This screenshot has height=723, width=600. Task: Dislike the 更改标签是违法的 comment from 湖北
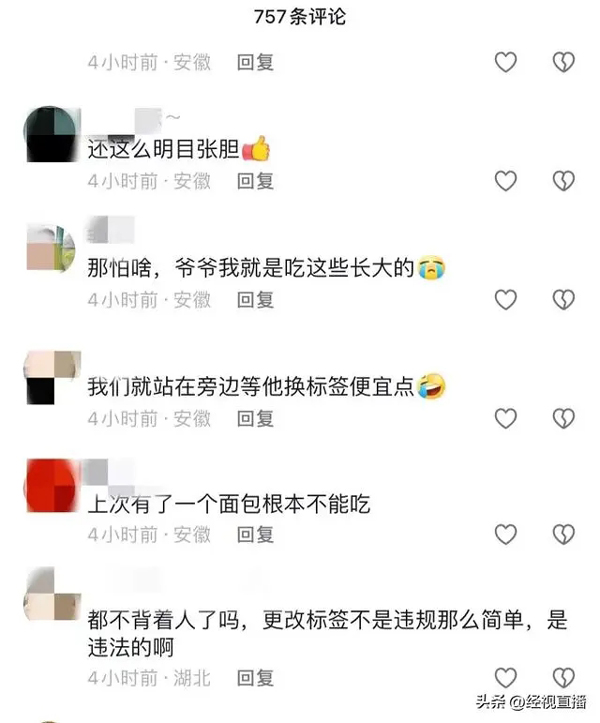pyautogui.click(x=564, y=677)
